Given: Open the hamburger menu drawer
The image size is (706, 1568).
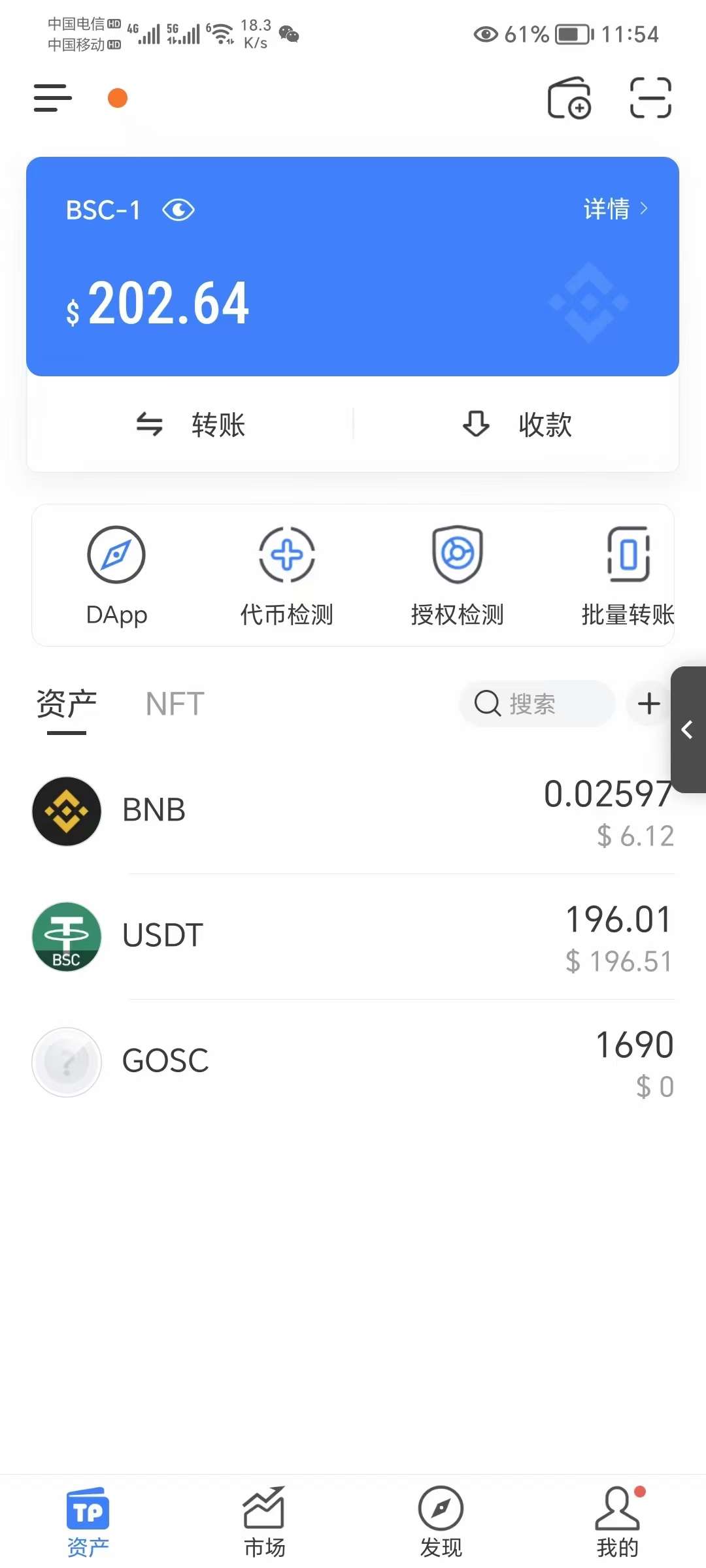Looking at the screenshot, I should point(53,98).
